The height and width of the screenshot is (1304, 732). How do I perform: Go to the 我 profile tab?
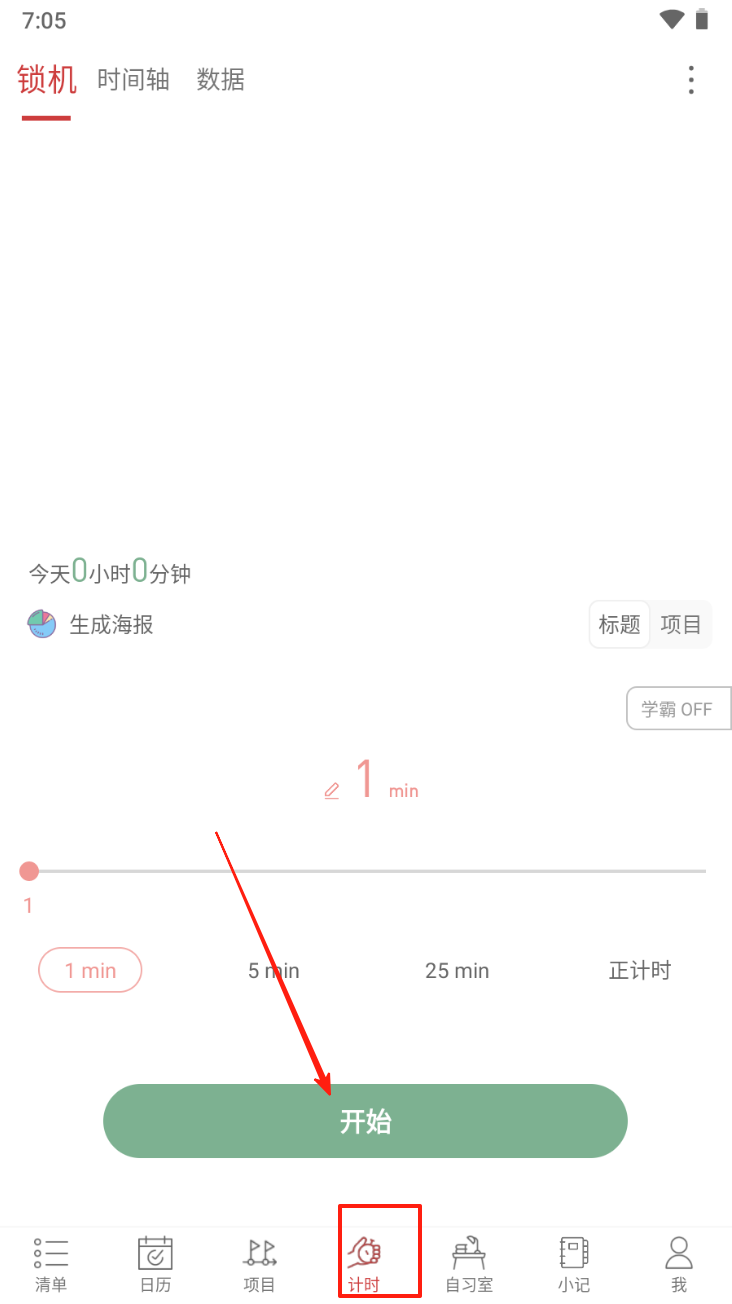coord(679,1264)
